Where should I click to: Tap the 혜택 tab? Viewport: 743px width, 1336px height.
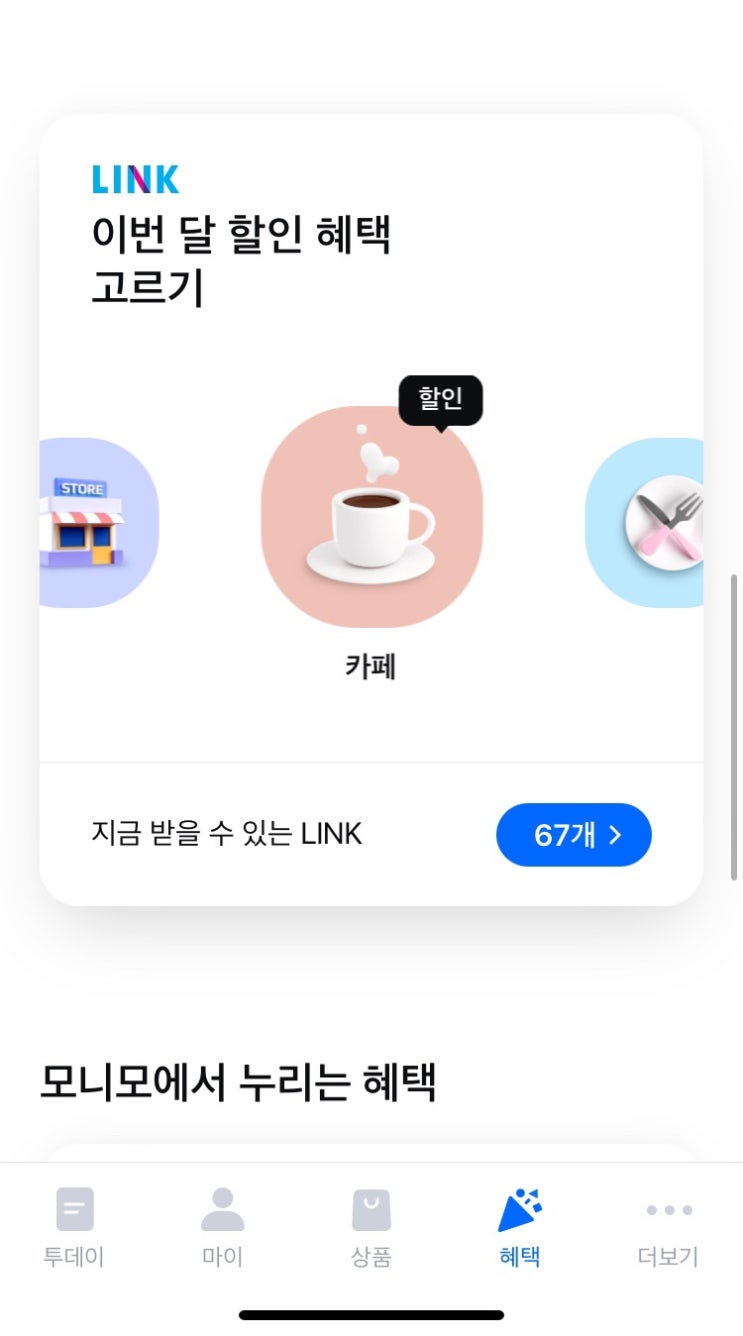click(520, 1228)
